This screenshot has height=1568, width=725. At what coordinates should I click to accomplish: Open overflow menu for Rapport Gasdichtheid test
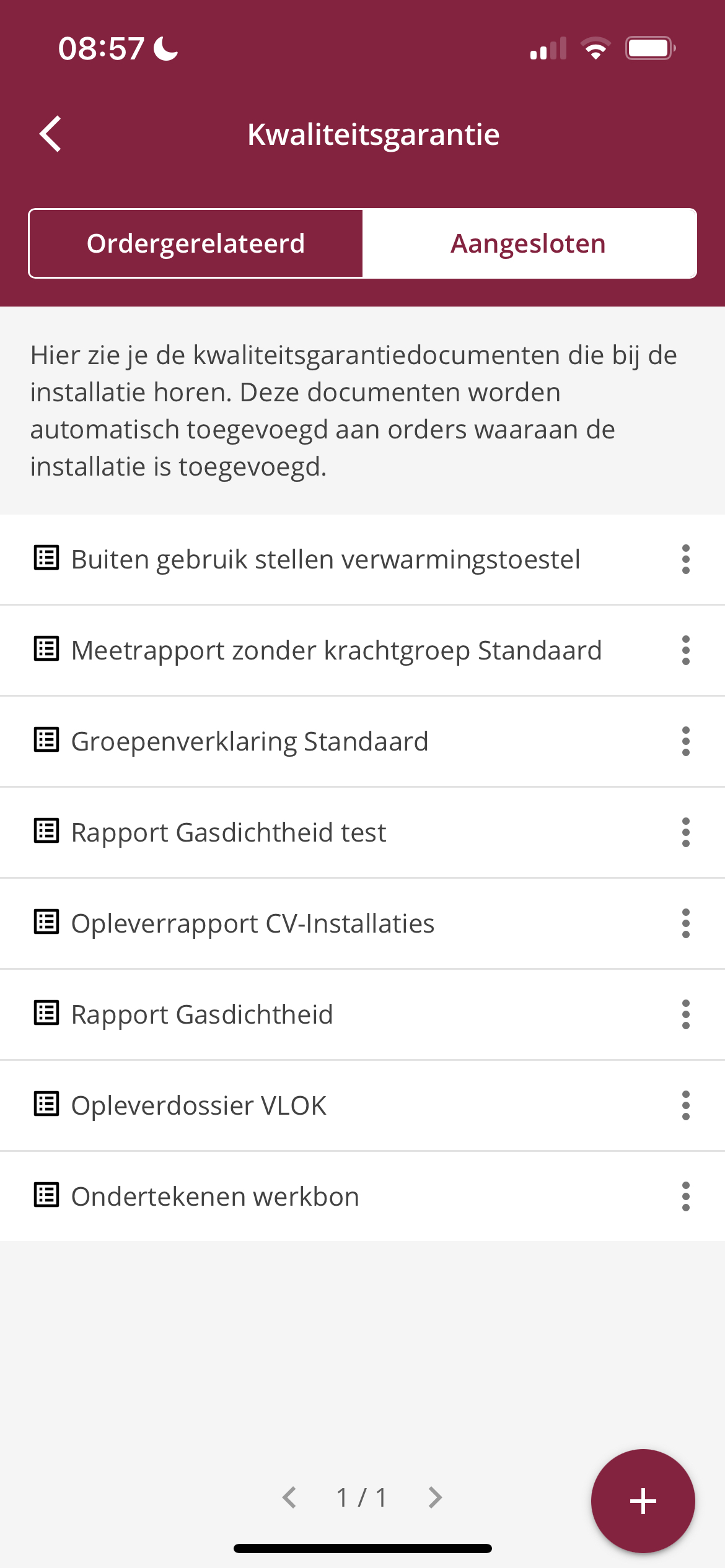click(685, 832)
